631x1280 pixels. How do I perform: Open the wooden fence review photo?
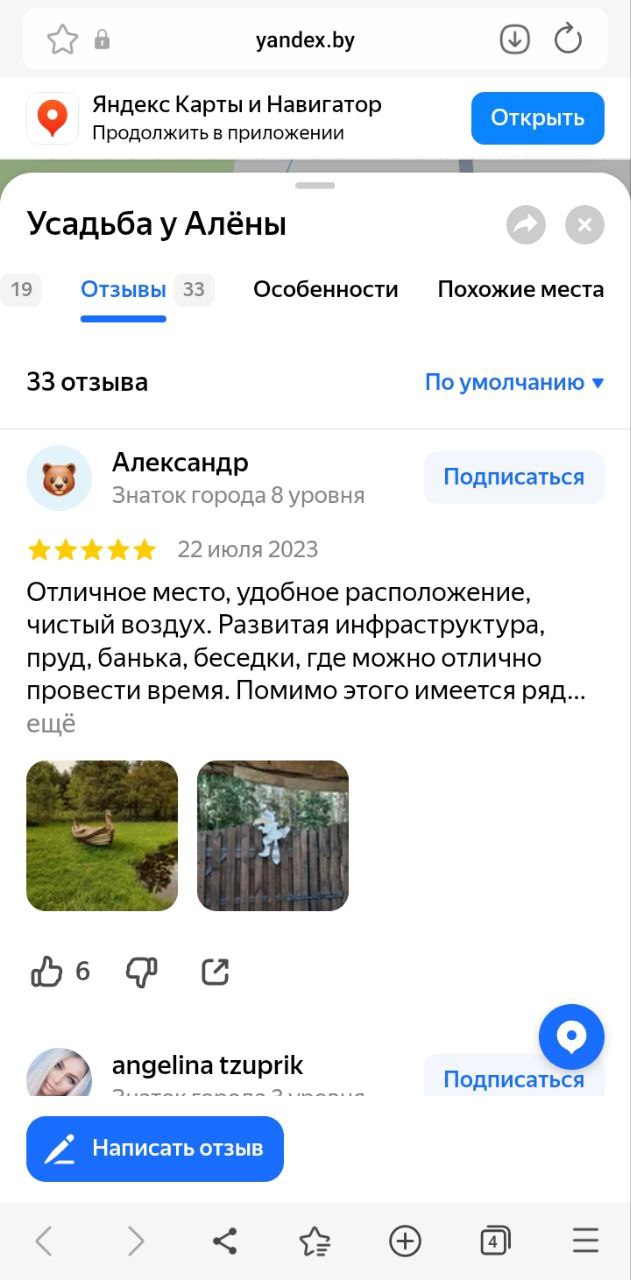273,836
